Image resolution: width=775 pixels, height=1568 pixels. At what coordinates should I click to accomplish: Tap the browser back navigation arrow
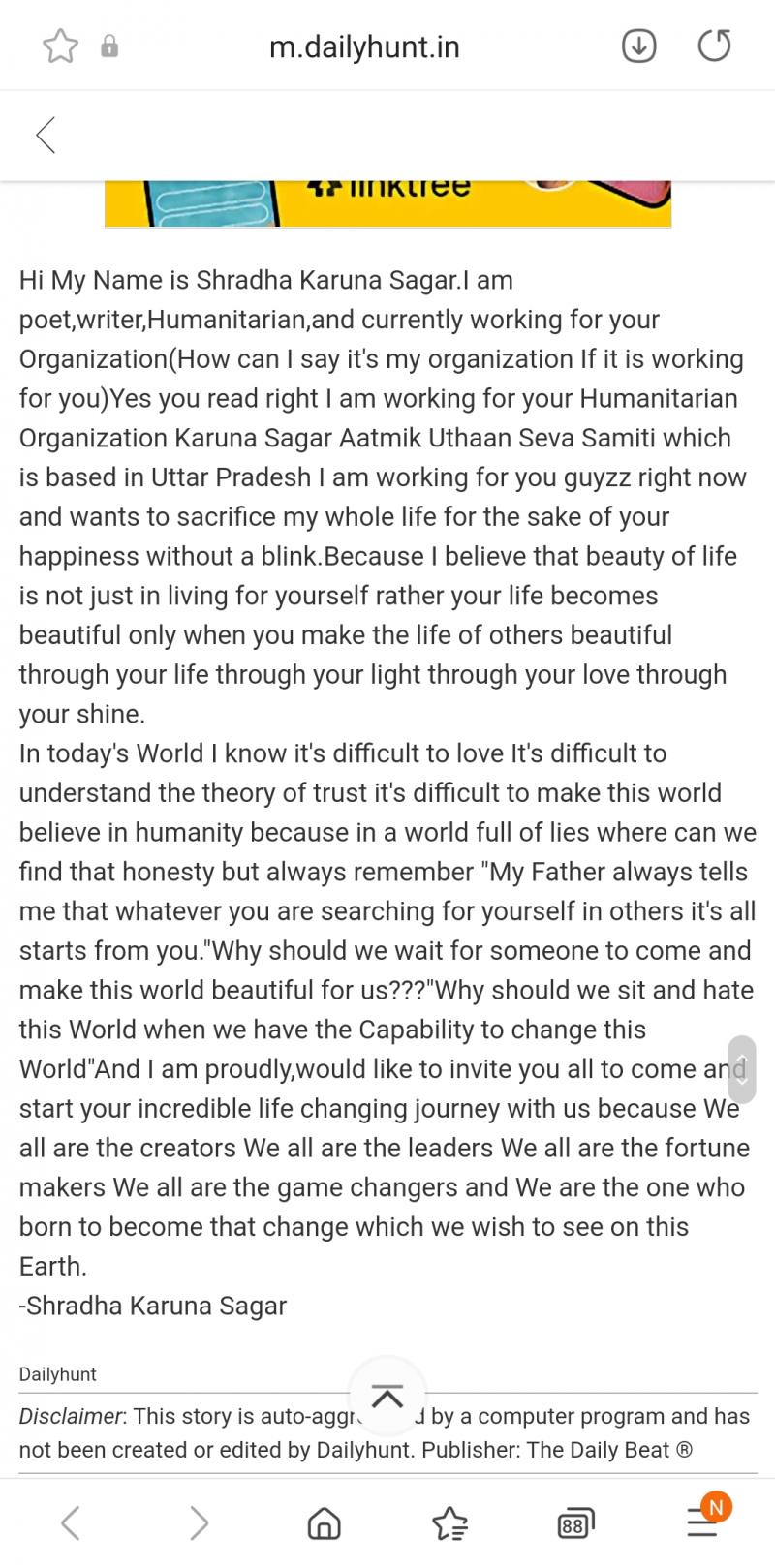point(70,1522)
